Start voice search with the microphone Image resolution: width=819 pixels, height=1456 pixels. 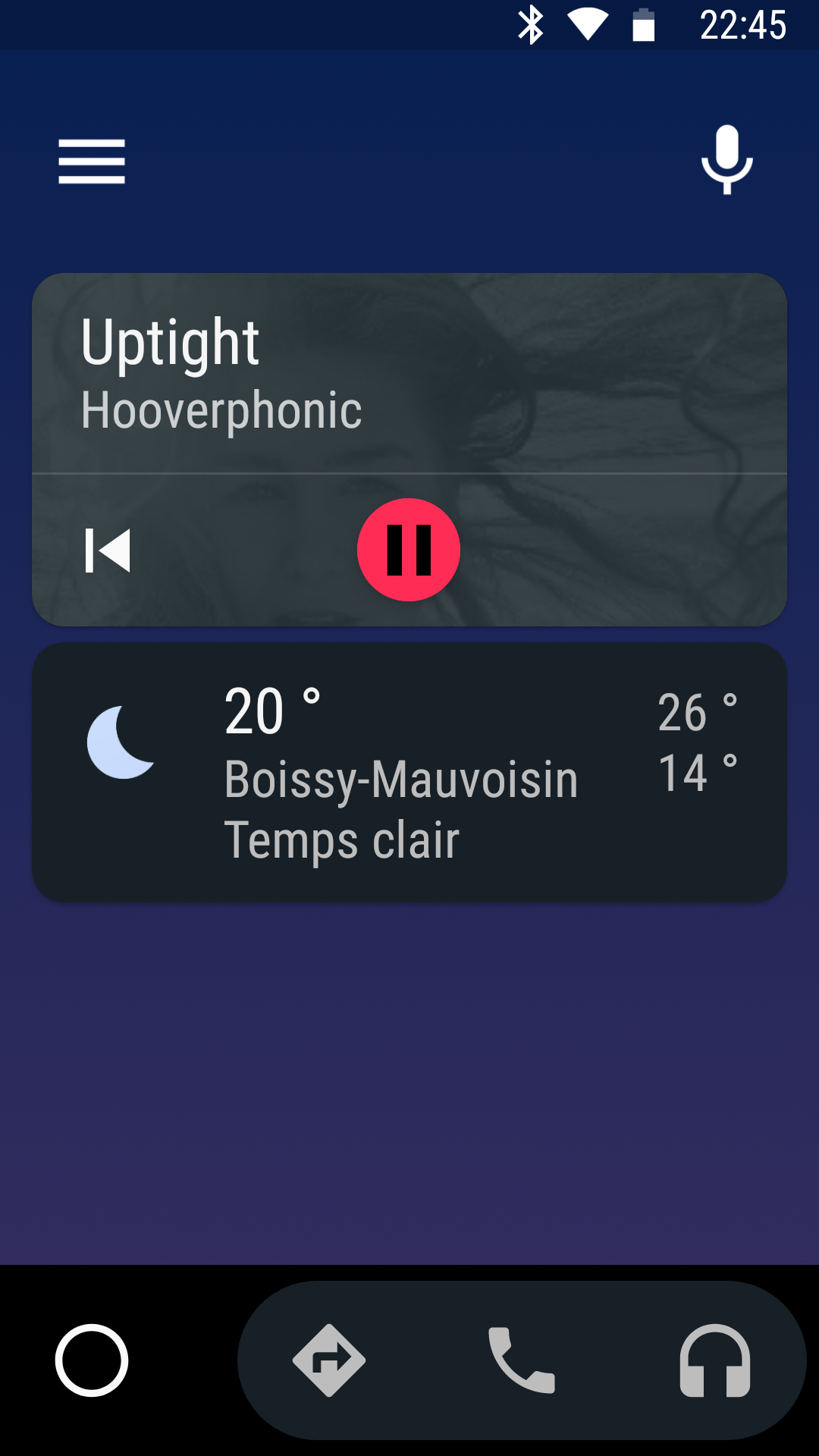tap(726, 160)
